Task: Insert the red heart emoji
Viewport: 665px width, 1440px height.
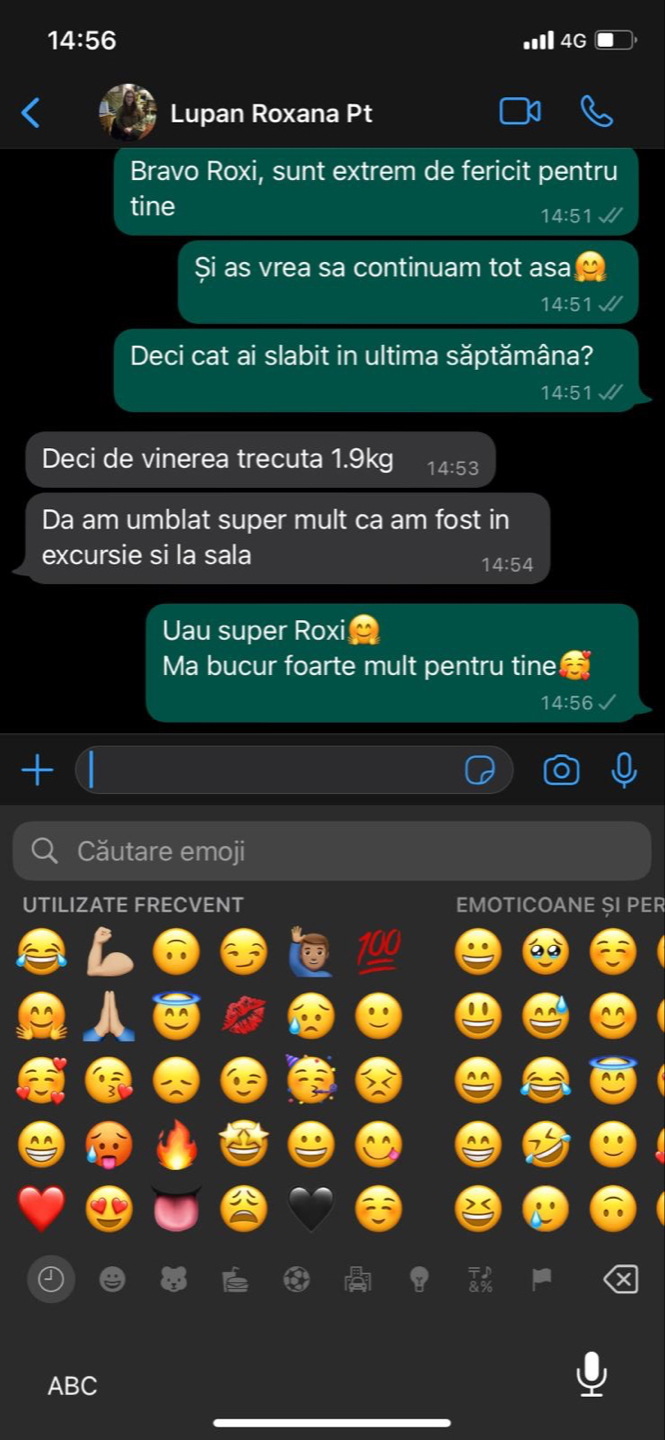Action: (x=41, y=1209)
